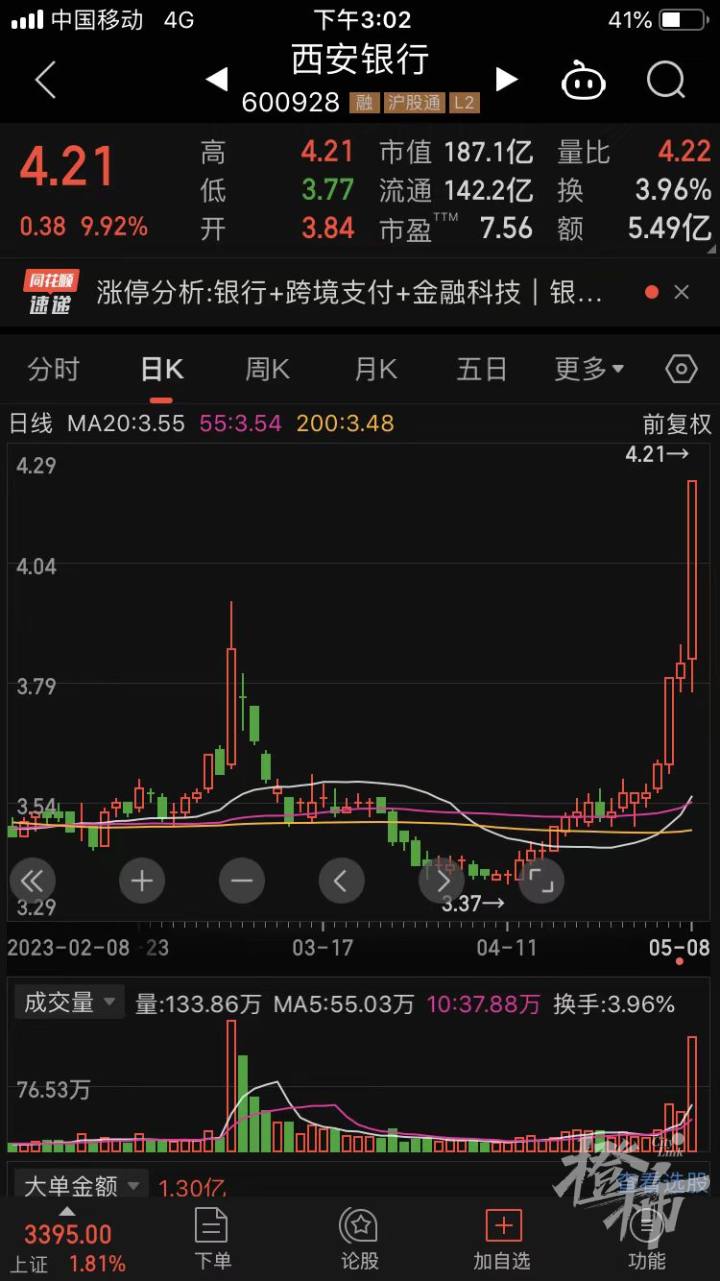The image size is (720, 1281).
Task: Open the robot assistant icon
Action: (x=584, y=80)
